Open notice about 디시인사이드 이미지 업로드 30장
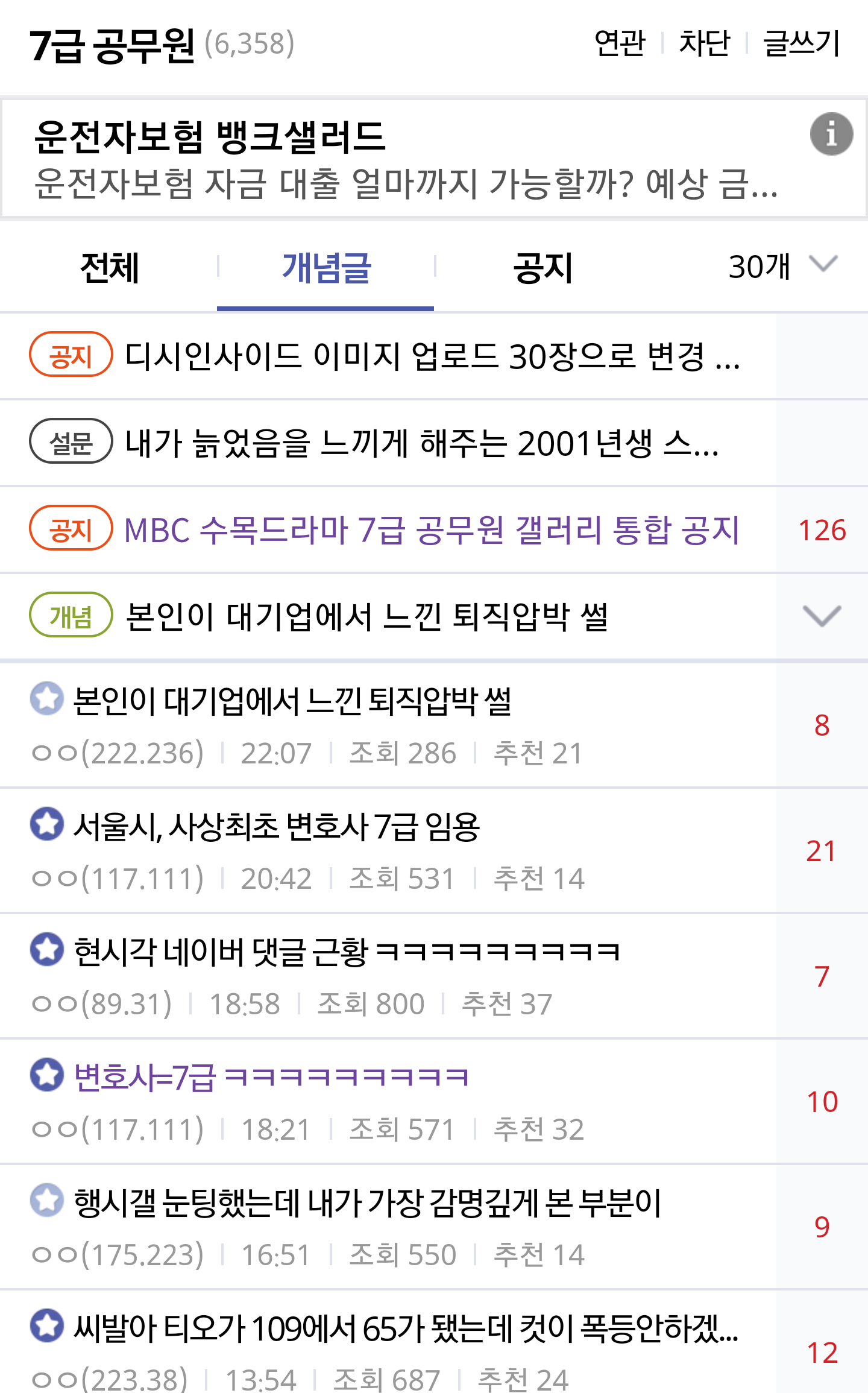 click(x=431, y=356)
